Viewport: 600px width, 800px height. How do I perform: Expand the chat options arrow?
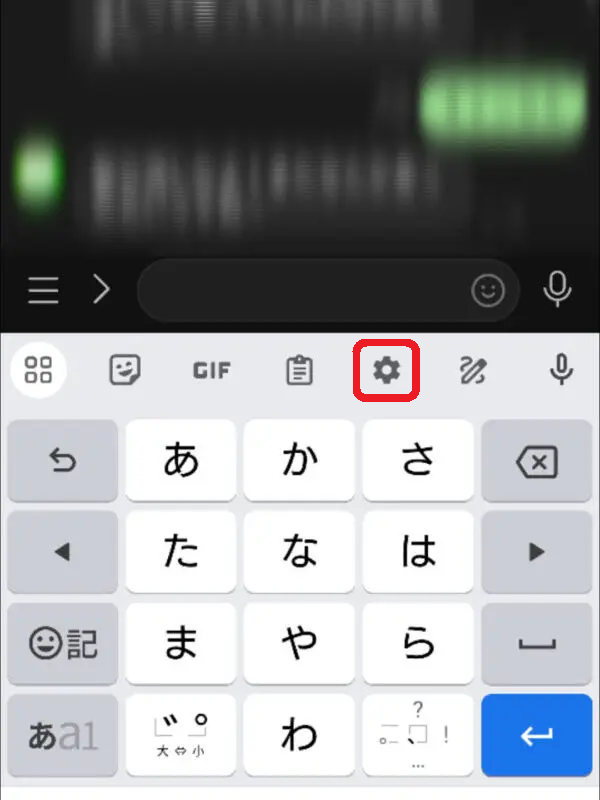[101, 291]
